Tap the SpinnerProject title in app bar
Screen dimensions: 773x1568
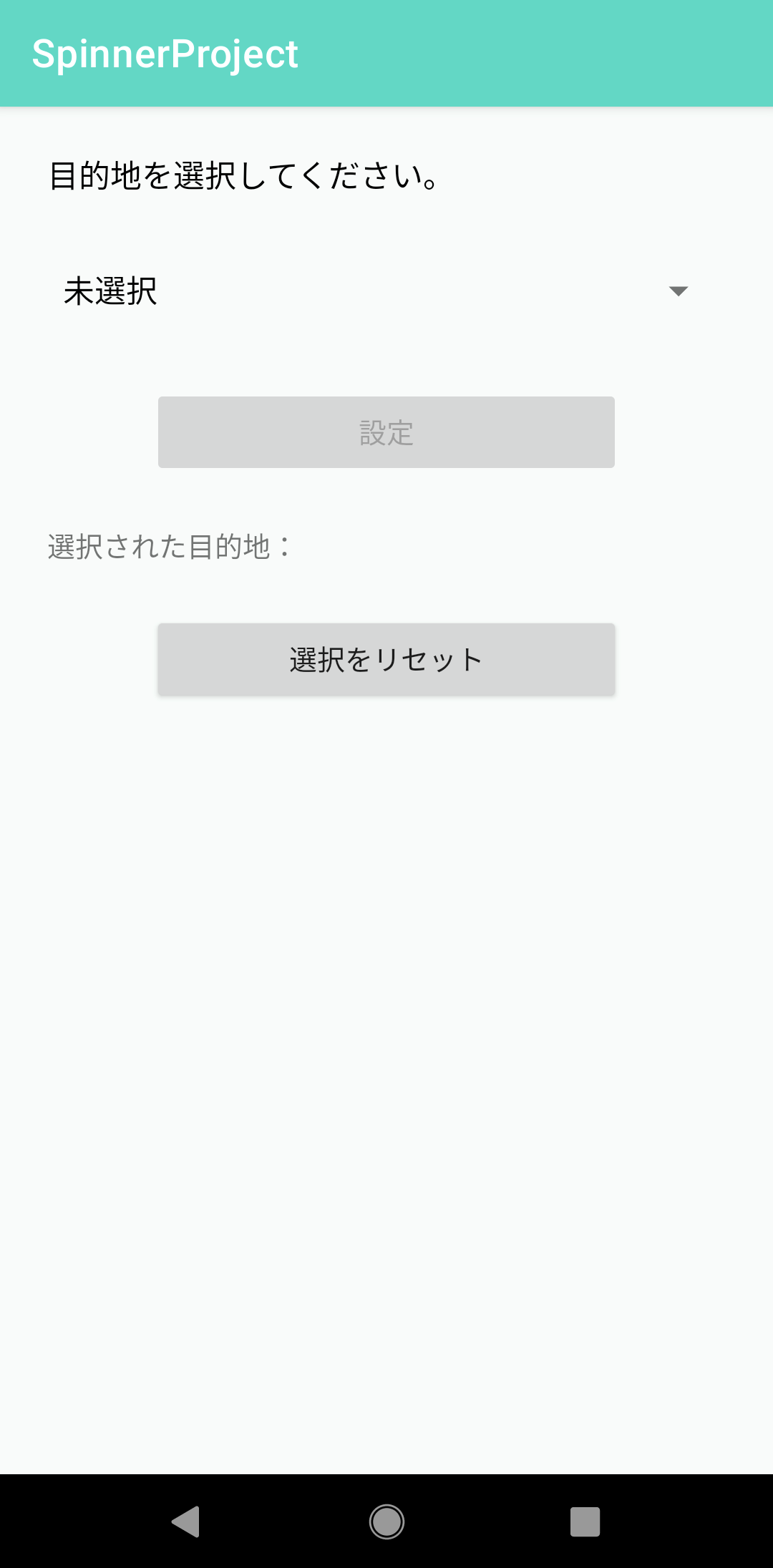click(x=164, y=54)
